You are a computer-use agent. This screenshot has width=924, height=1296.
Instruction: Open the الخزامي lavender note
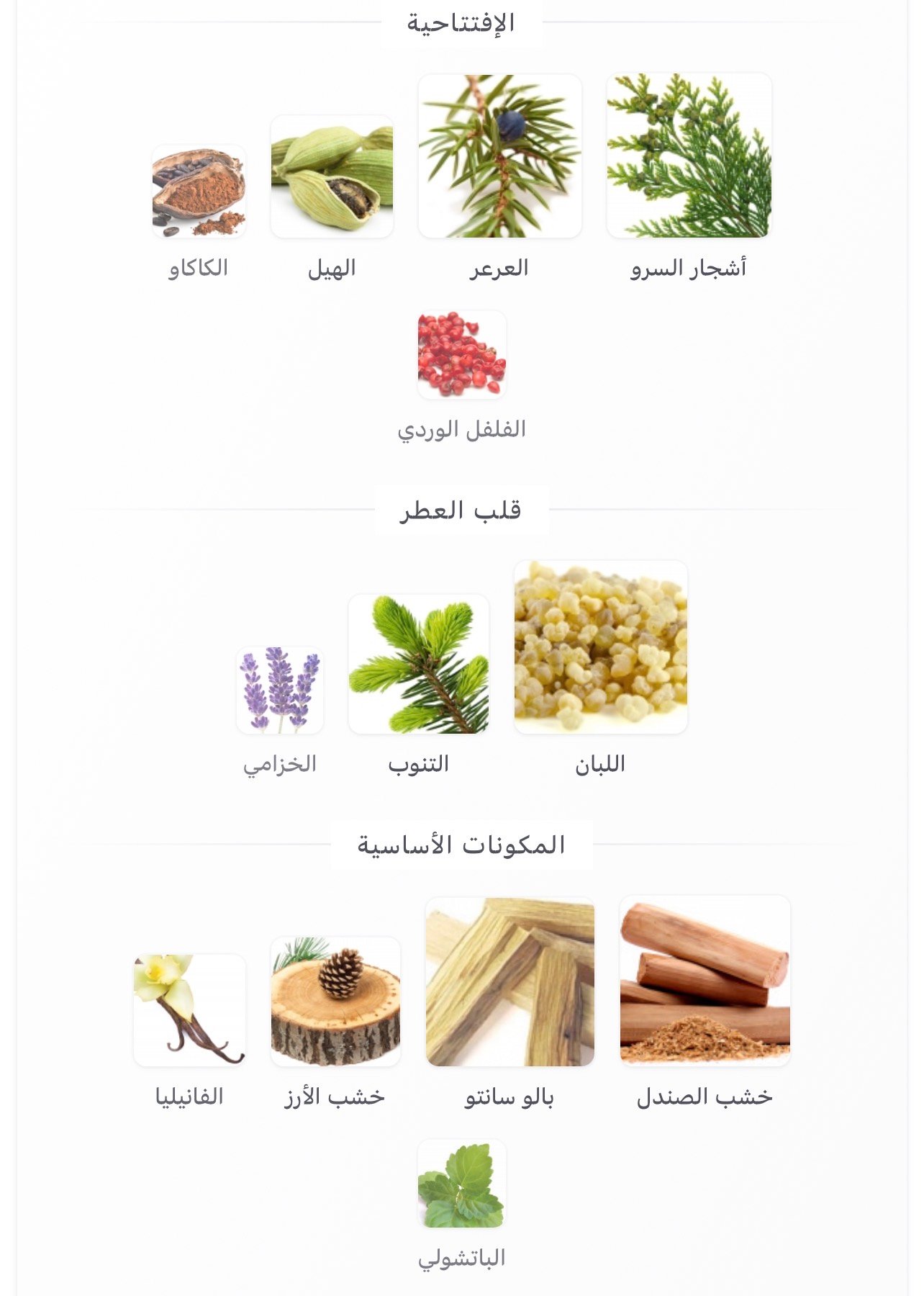tap(280, 690)
